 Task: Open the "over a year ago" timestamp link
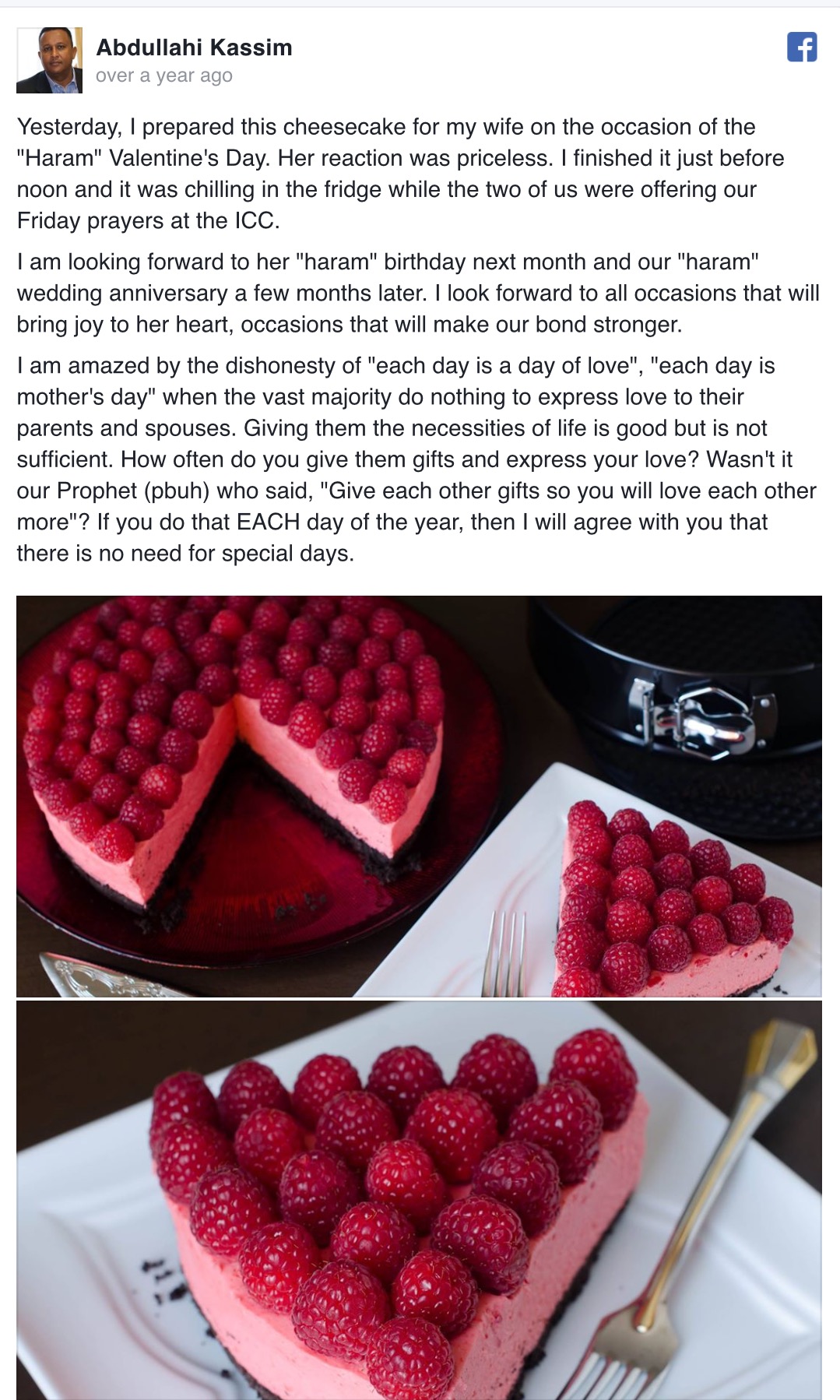coord(163,76)
